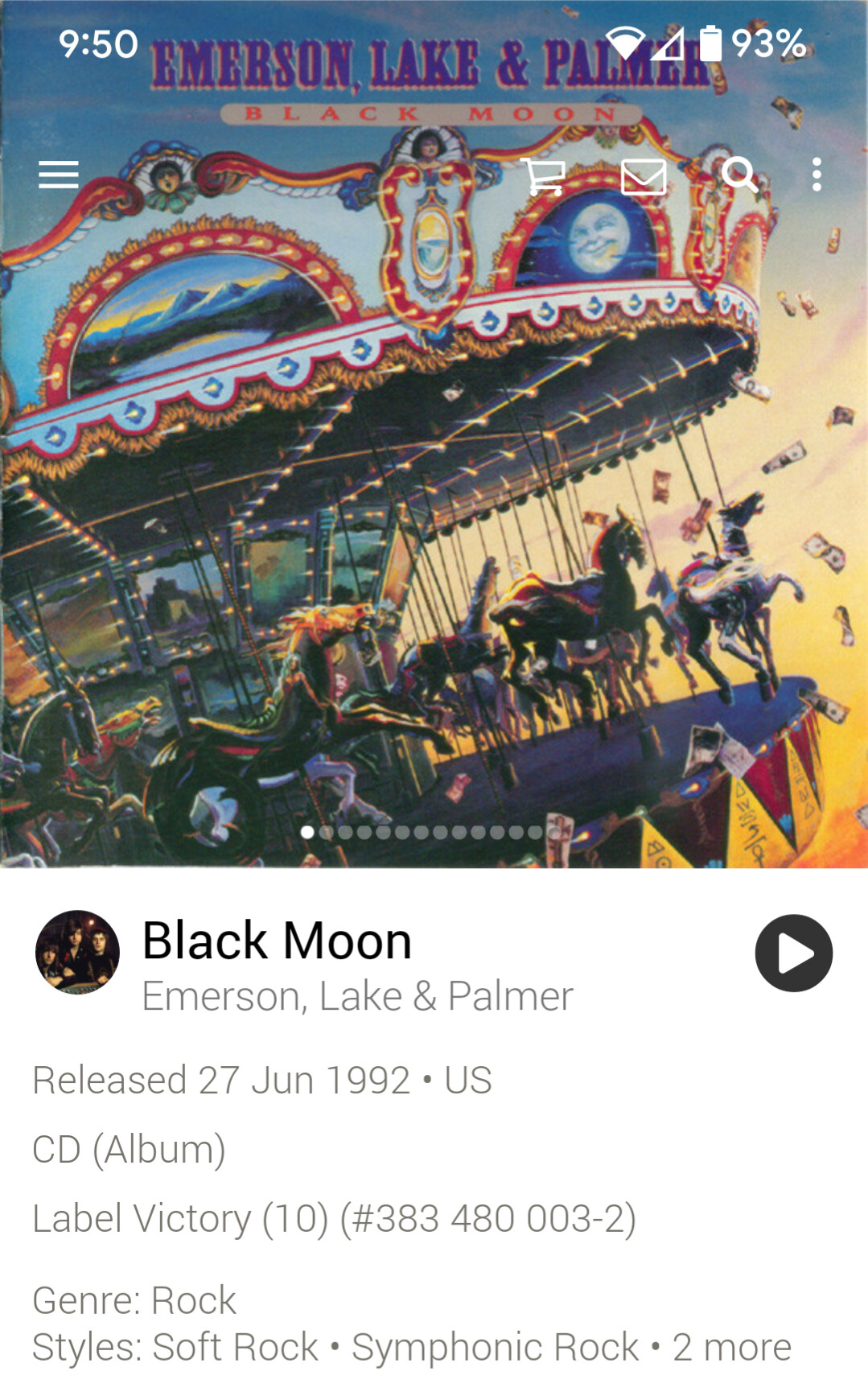Open the messages envelope icon
The height and width of the screenshot is (1400, 868).
pos(644,176)
